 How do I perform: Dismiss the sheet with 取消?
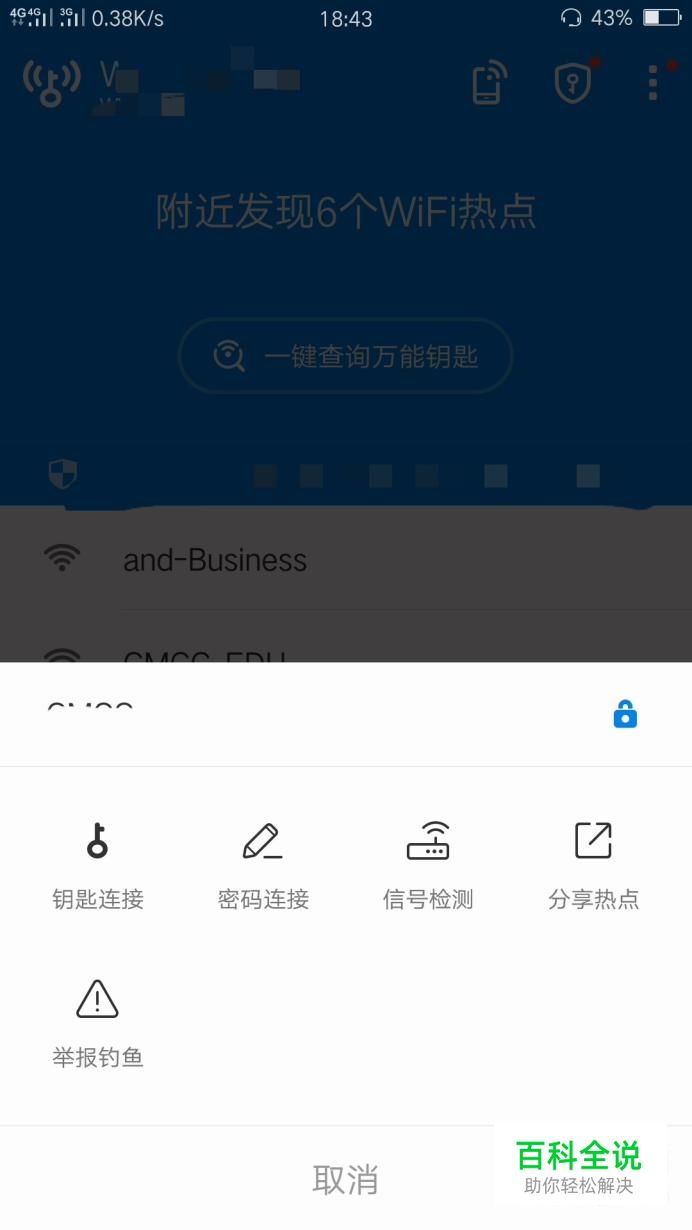pos(345,1179)
